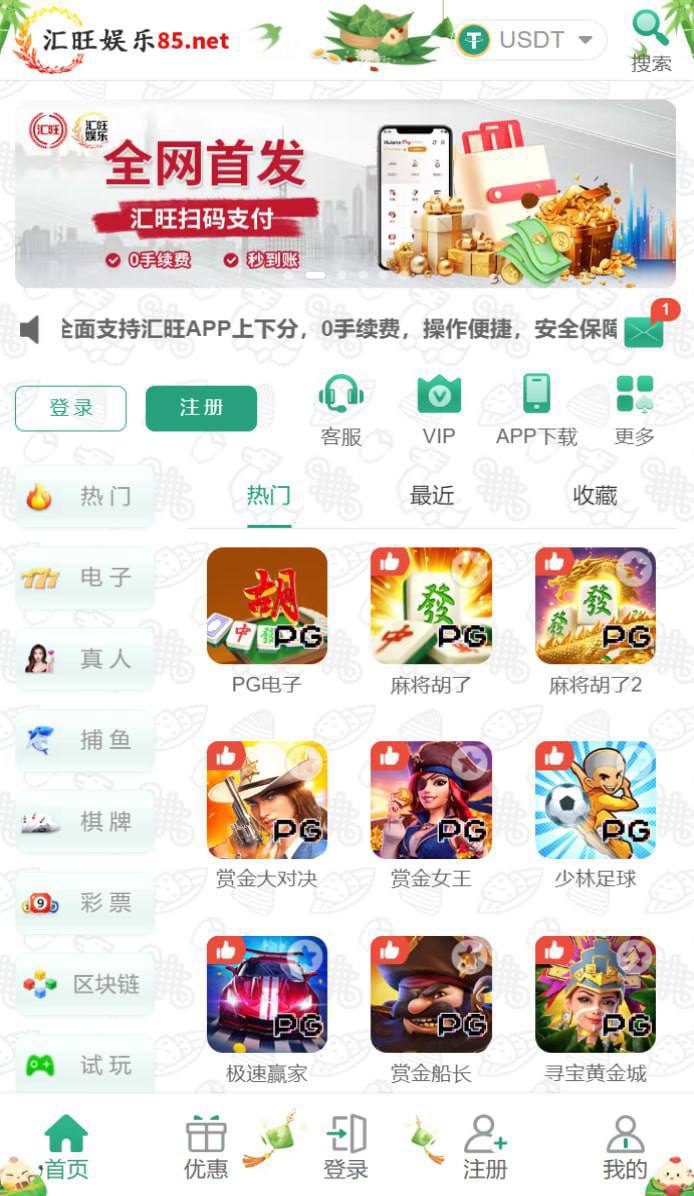Select the 真人 game category
694x1196 pixels.
click(85, 659)
